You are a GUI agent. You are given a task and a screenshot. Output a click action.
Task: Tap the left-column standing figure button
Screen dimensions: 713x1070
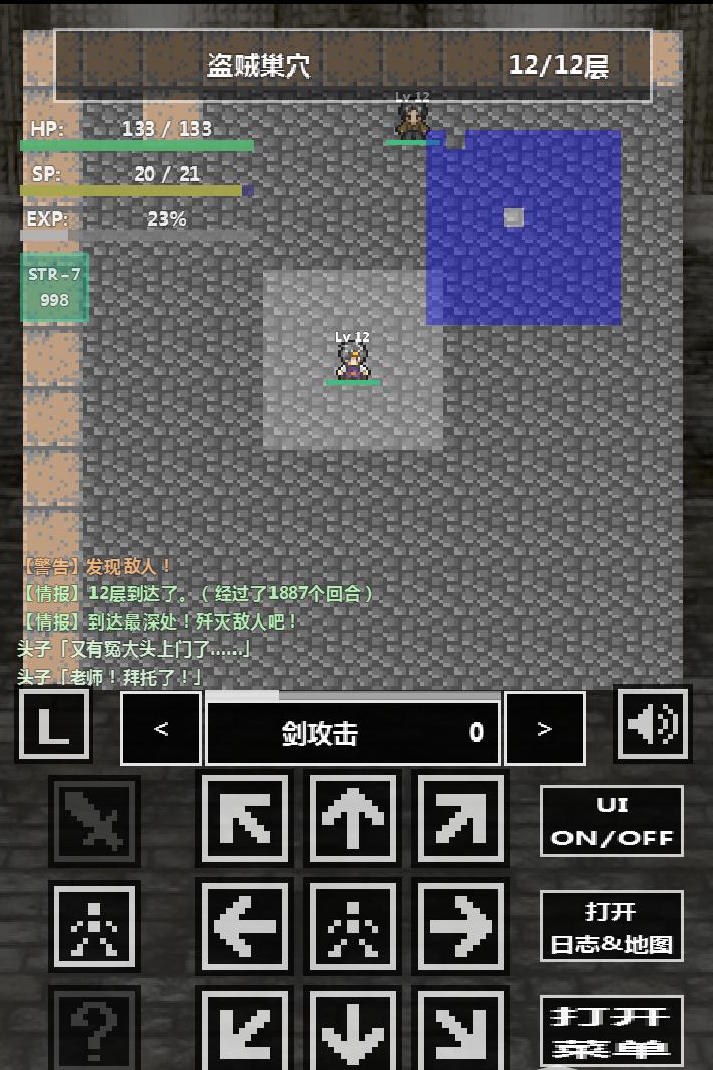(94, 927)
